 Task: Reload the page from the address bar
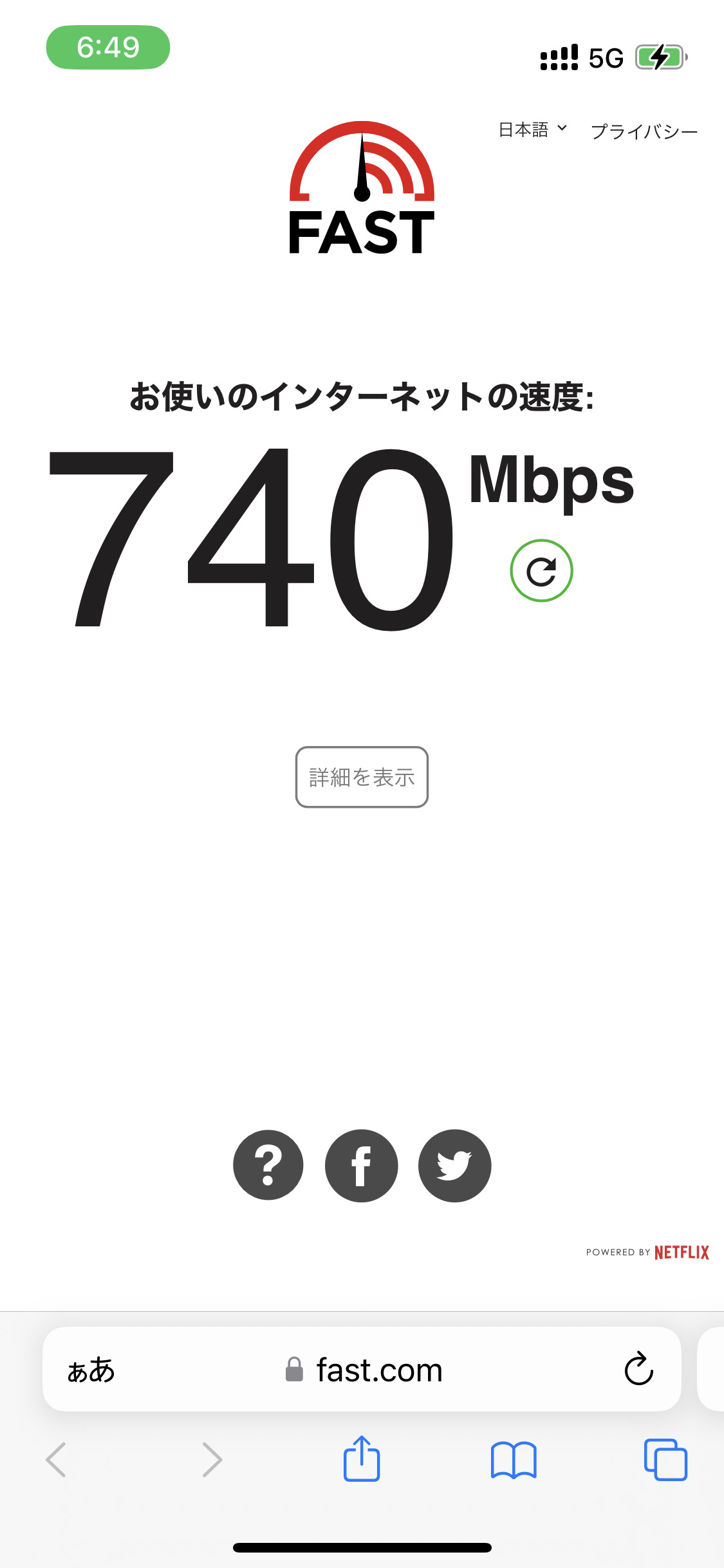tap(638, 1368)
